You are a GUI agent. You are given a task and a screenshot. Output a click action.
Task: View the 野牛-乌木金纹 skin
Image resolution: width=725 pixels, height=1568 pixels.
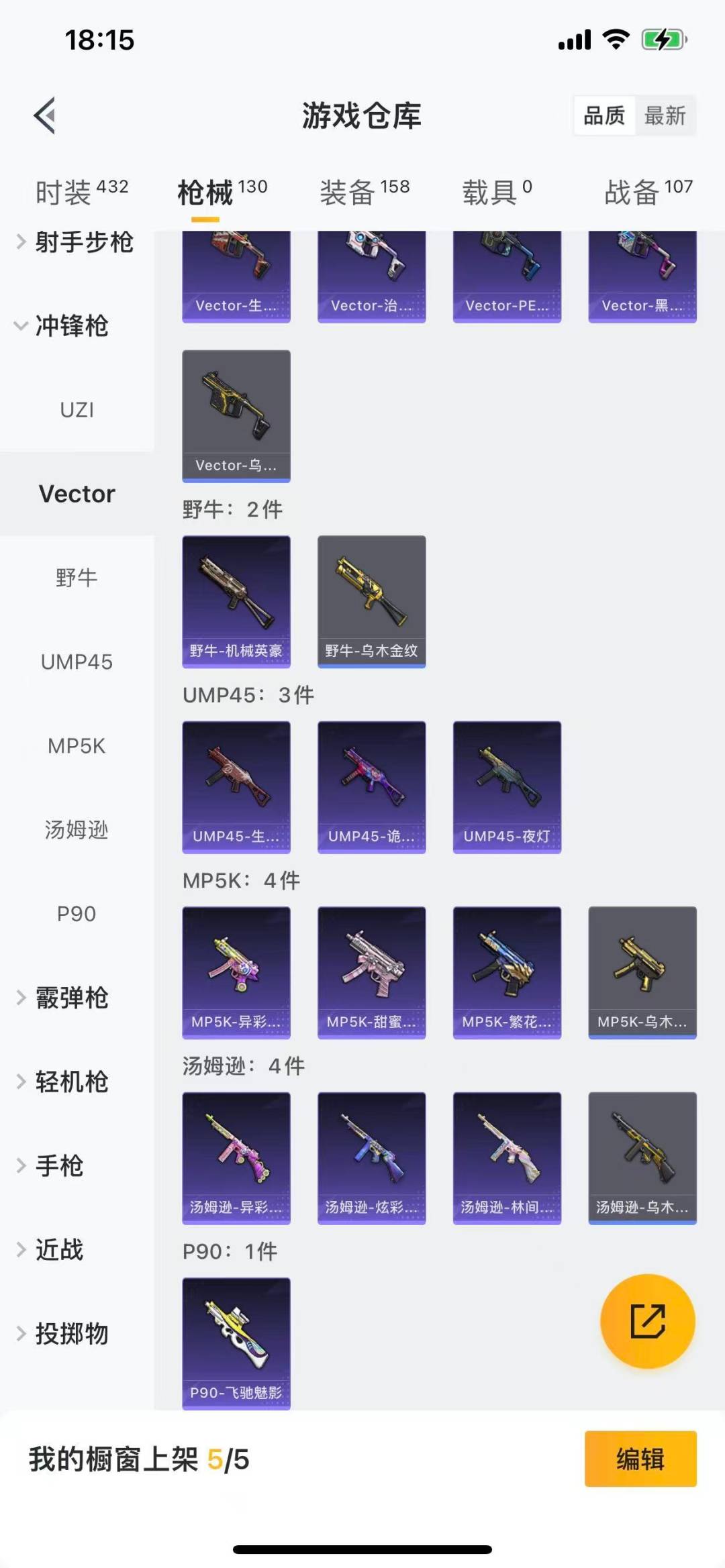371,601
